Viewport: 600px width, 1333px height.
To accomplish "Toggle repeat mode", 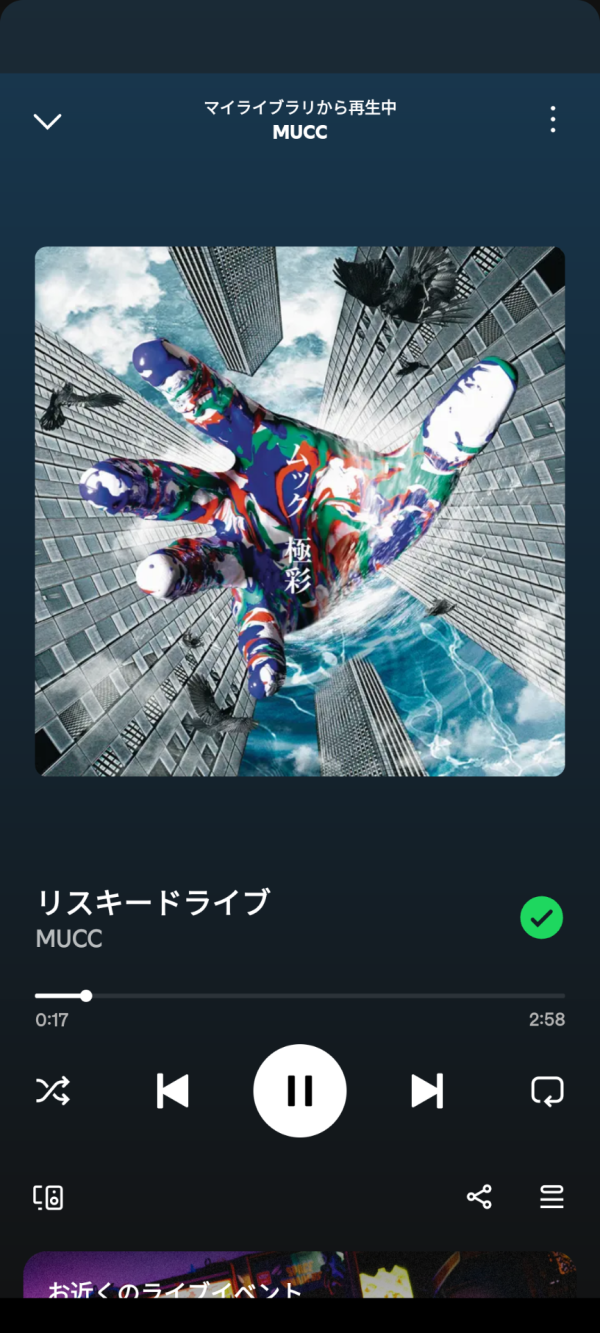I will [547, 1091].
